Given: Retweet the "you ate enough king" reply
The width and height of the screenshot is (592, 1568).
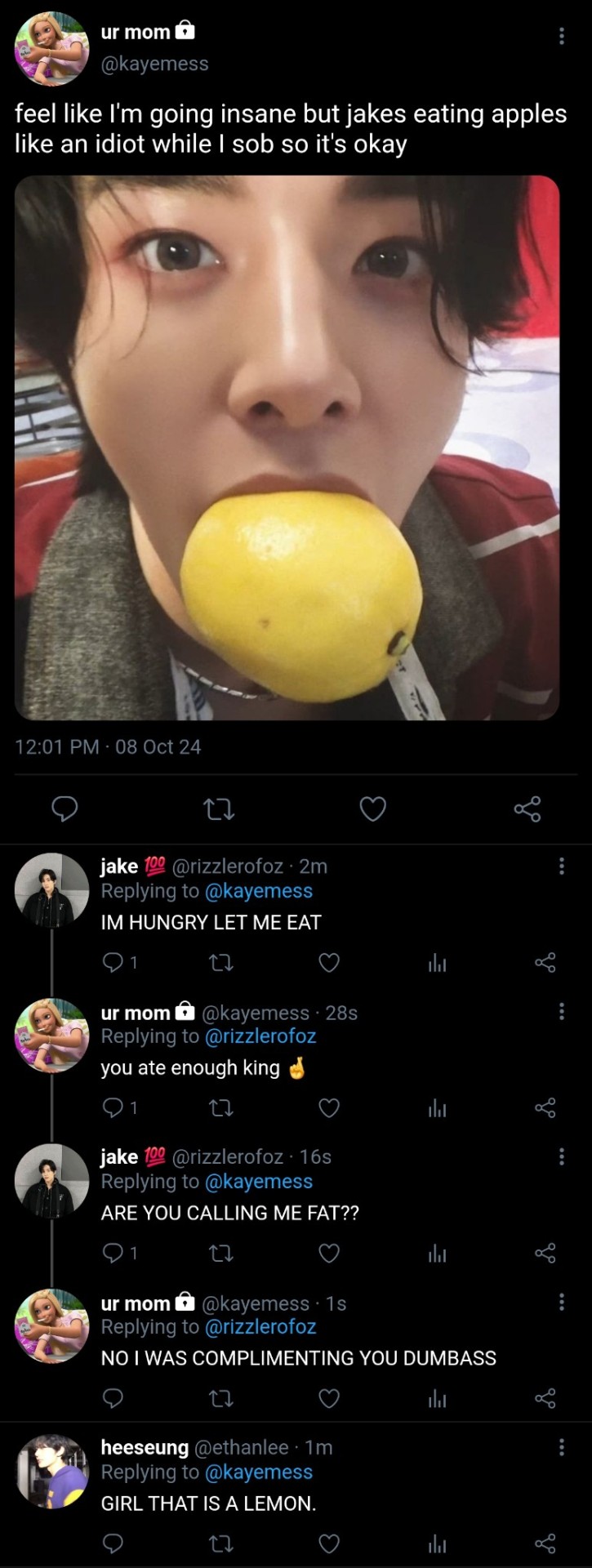Looking at the screenshot, I should pyautogui.click(x=221, y=1108).
